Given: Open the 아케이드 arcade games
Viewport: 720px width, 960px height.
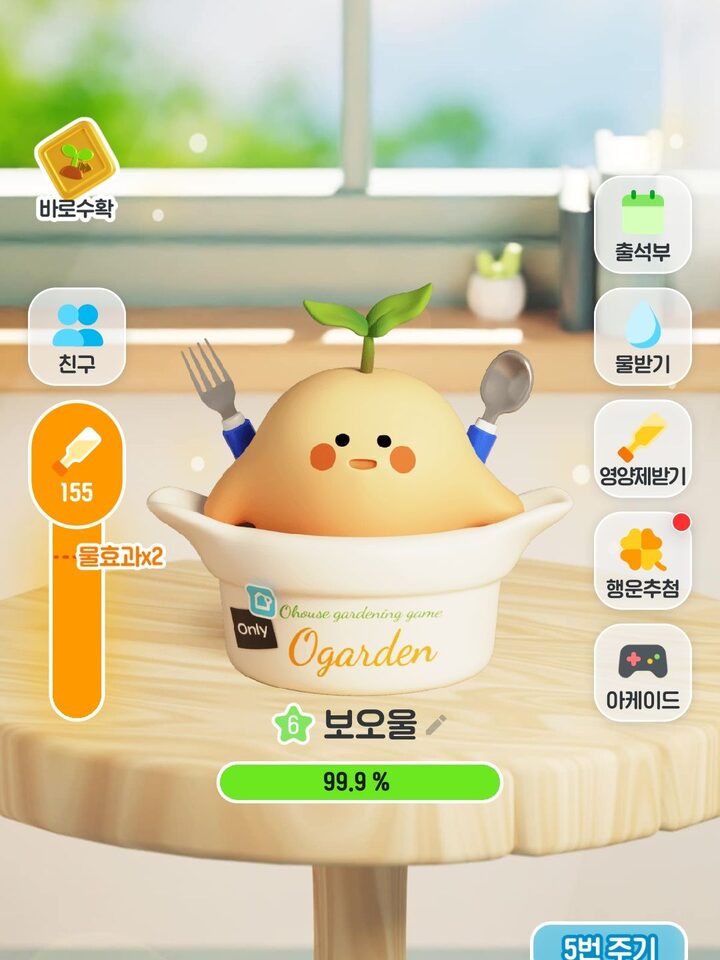Looking at the screenshot, I should coord(643,672).
